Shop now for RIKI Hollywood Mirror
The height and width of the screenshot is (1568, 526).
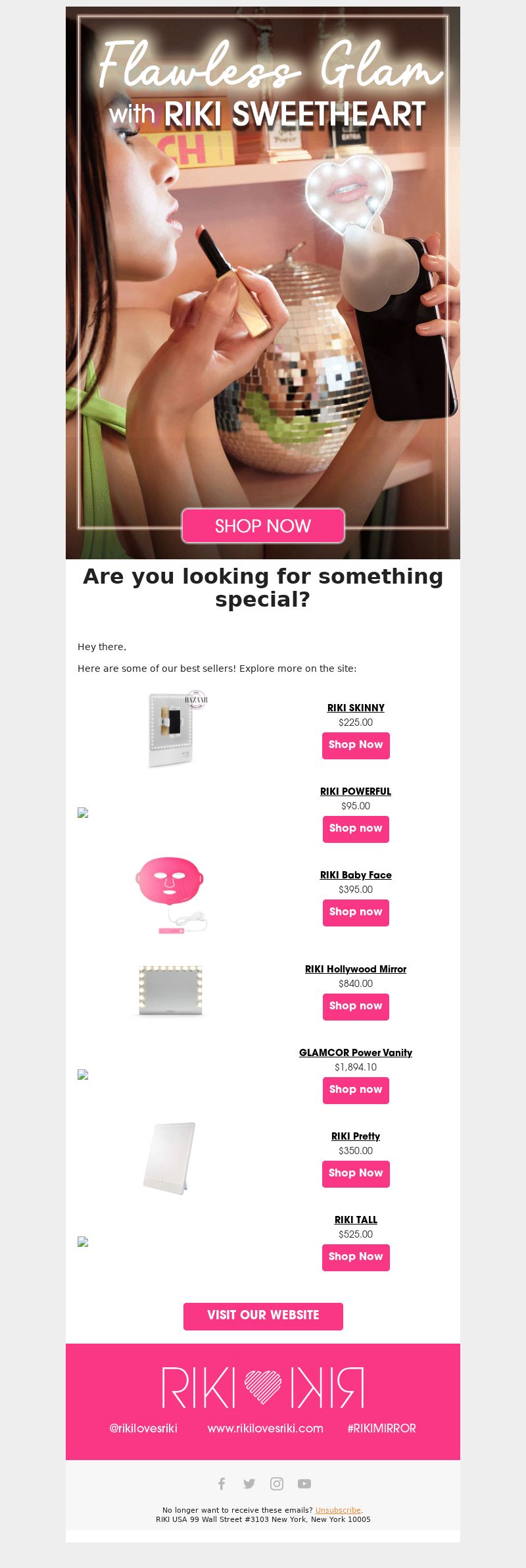[356, 1007]
